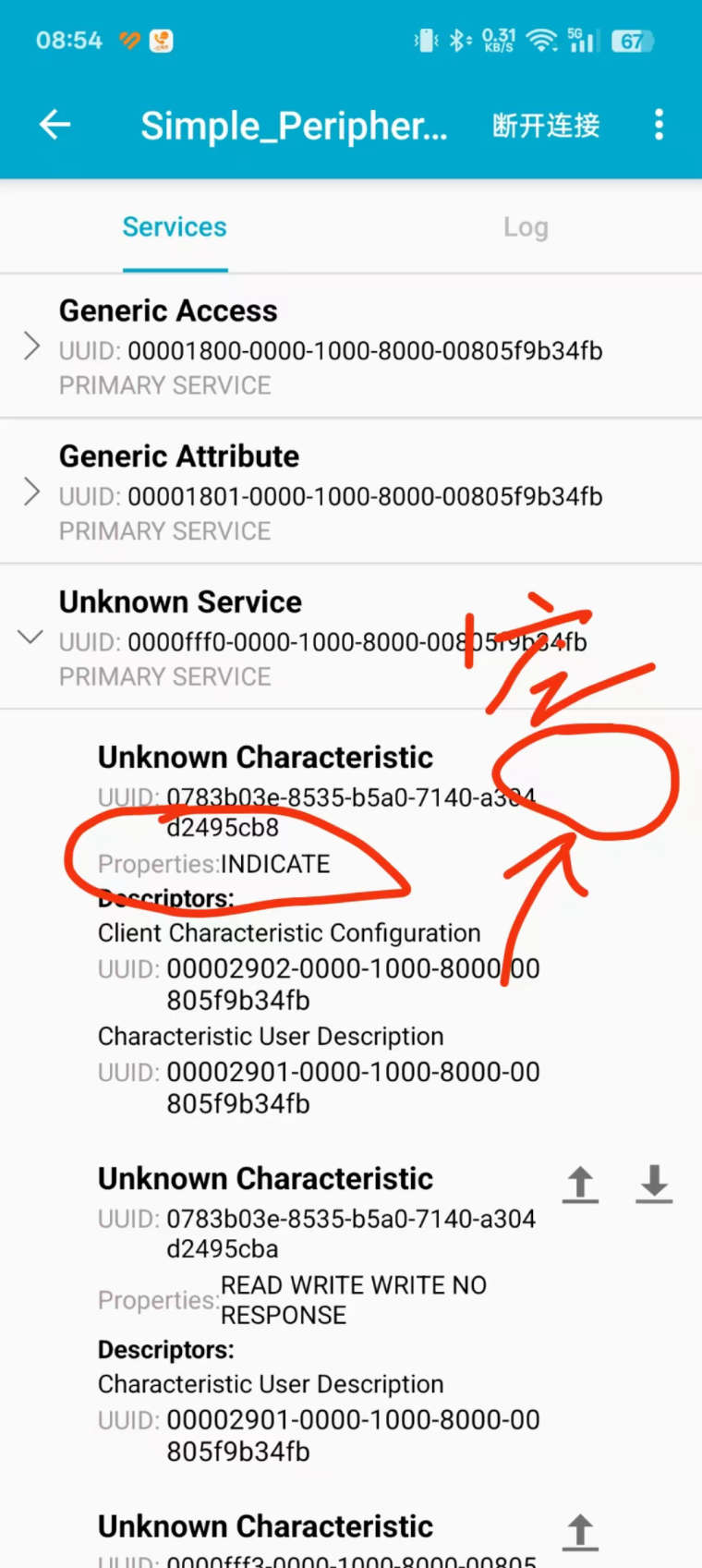This screenshot has height=1568, width=702.
Task: Open the three-dot overflow menu
Action: pos(659,124)
